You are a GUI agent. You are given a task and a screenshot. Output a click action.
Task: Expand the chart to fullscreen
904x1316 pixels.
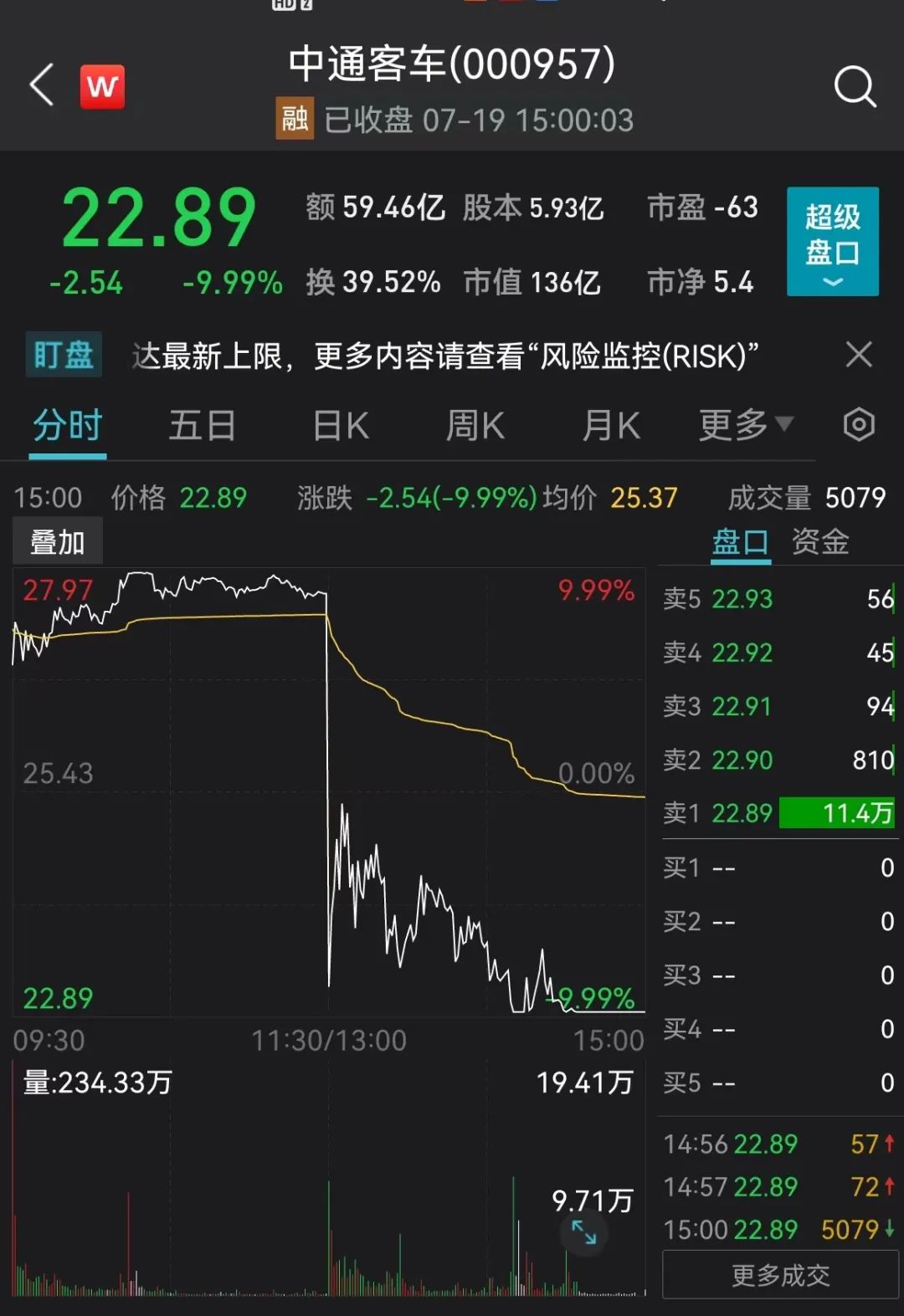583,1232
